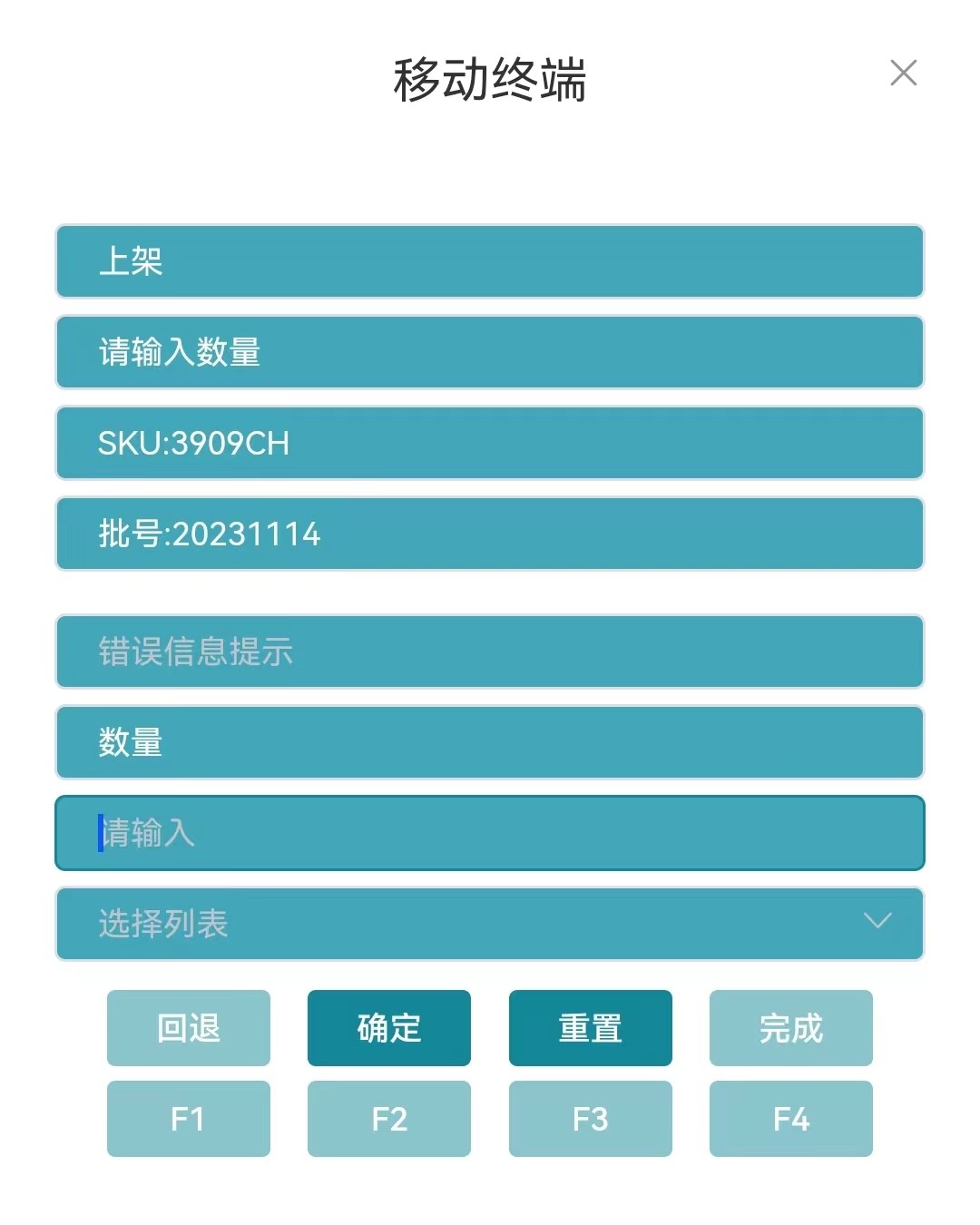Expand the list using the chevron arrow
Screen dimensions: 980x1225
coord(877,922)
